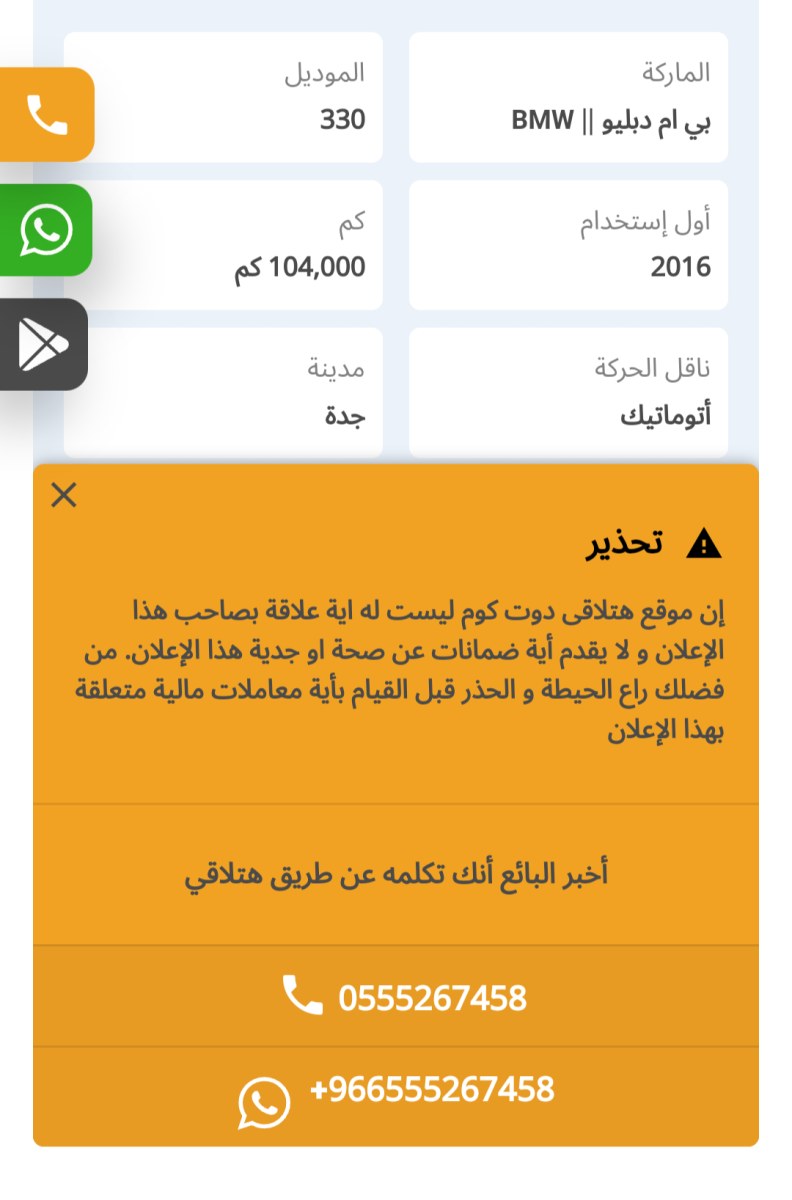Message the seller on WhatsApp +966555267458
Image resolution: width=792 pixels, height=1200 pixels.
click(396, 1090)
